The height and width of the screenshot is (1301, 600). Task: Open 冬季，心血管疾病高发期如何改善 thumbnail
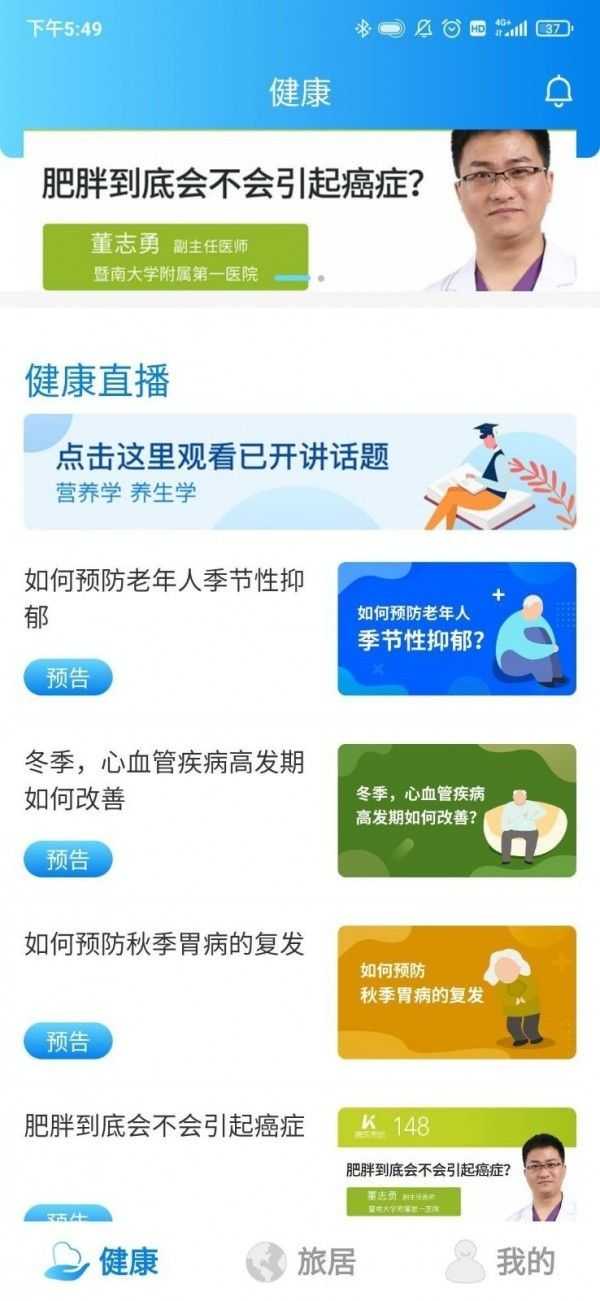coord(456,810)
